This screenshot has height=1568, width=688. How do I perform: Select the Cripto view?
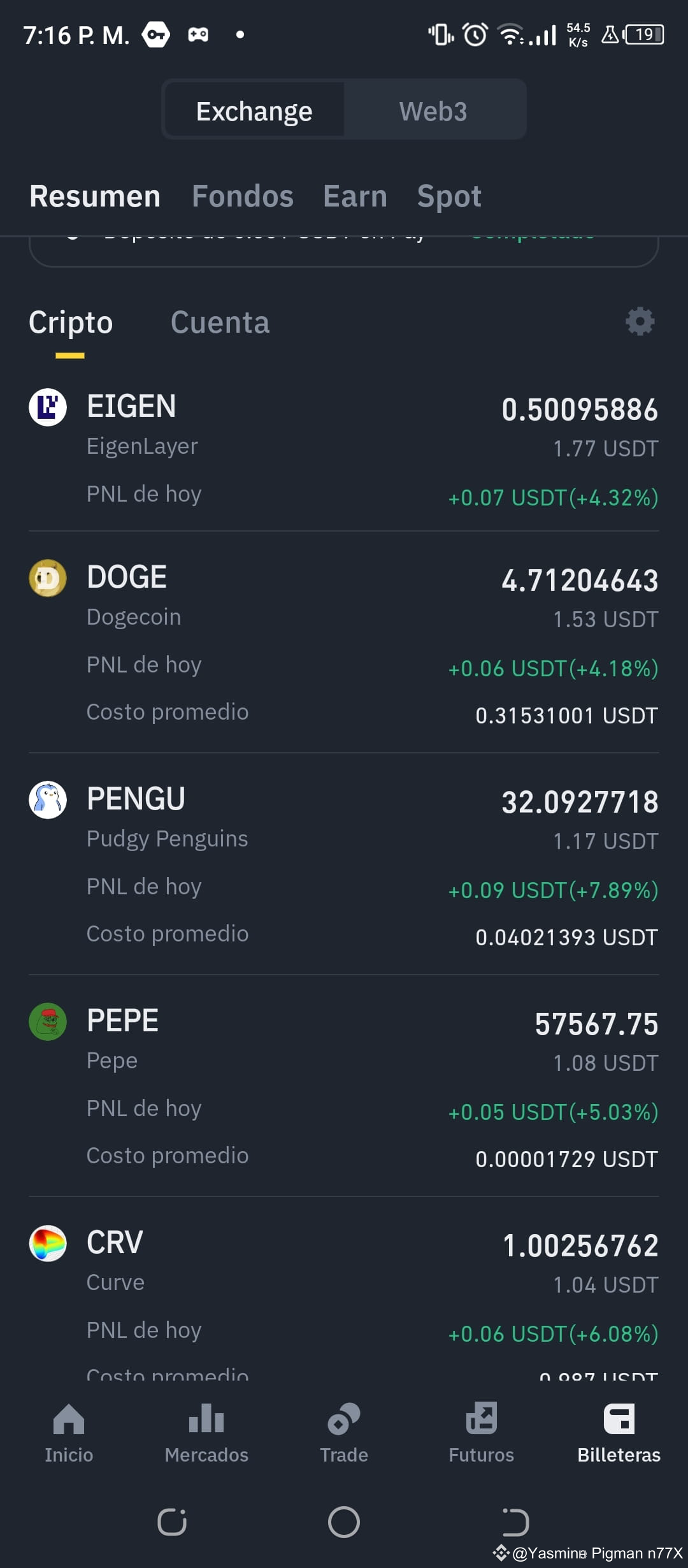click(x=71, y=323)
